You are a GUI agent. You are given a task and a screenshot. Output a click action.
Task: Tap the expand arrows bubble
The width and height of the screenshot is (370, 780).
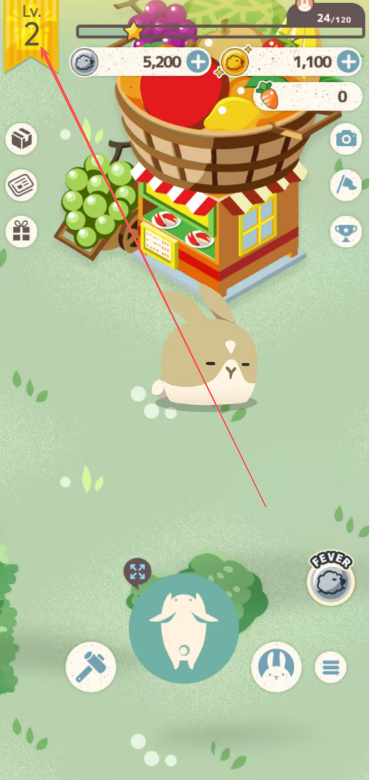(137, 573)
